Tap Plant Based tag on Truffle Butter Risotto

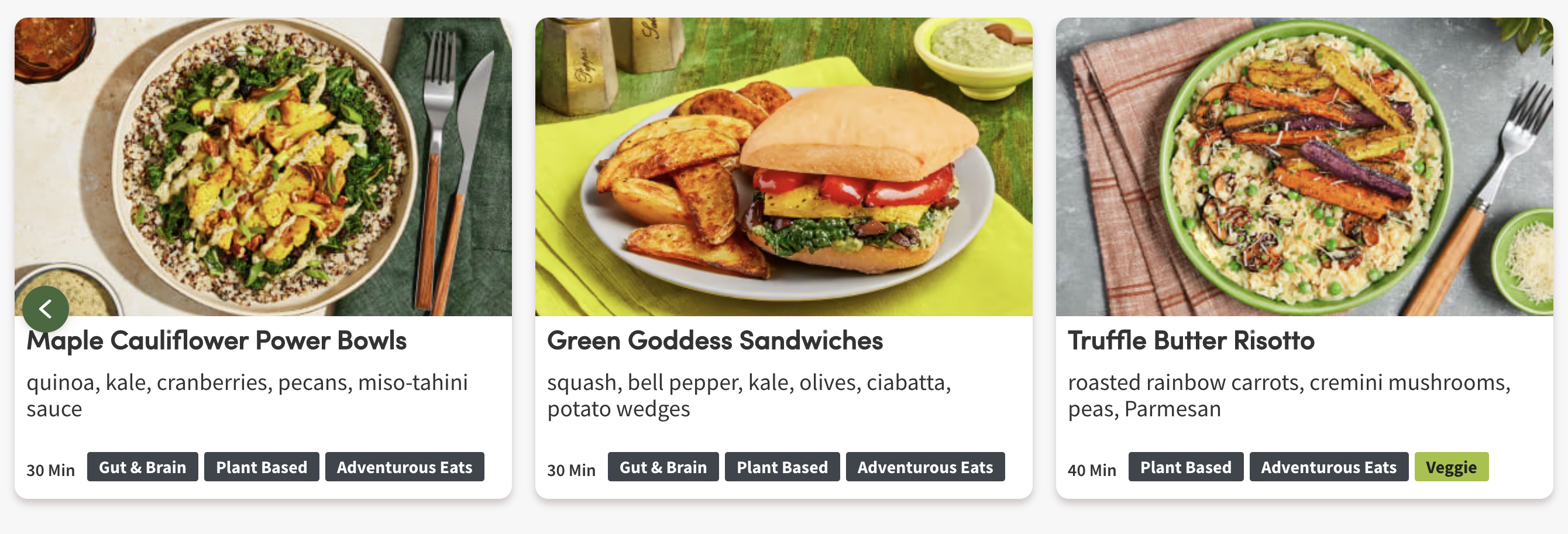coord(1185,467)
